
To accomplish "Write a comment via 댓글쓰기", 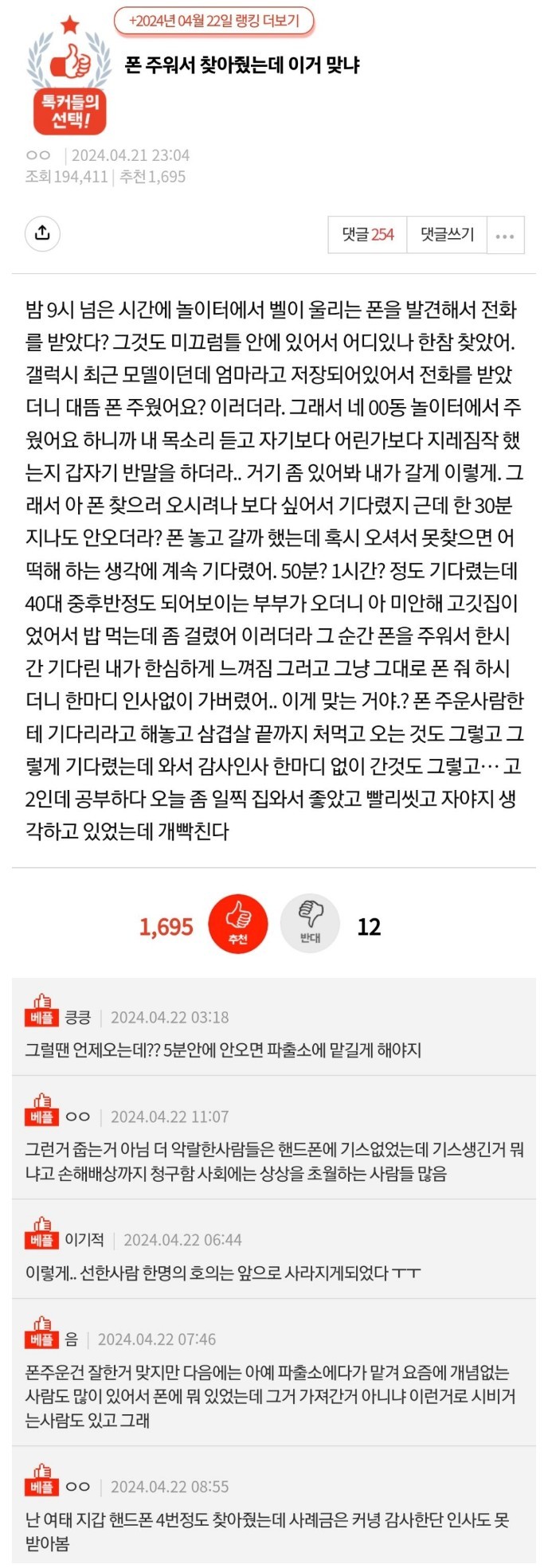I will click(447, 235).
